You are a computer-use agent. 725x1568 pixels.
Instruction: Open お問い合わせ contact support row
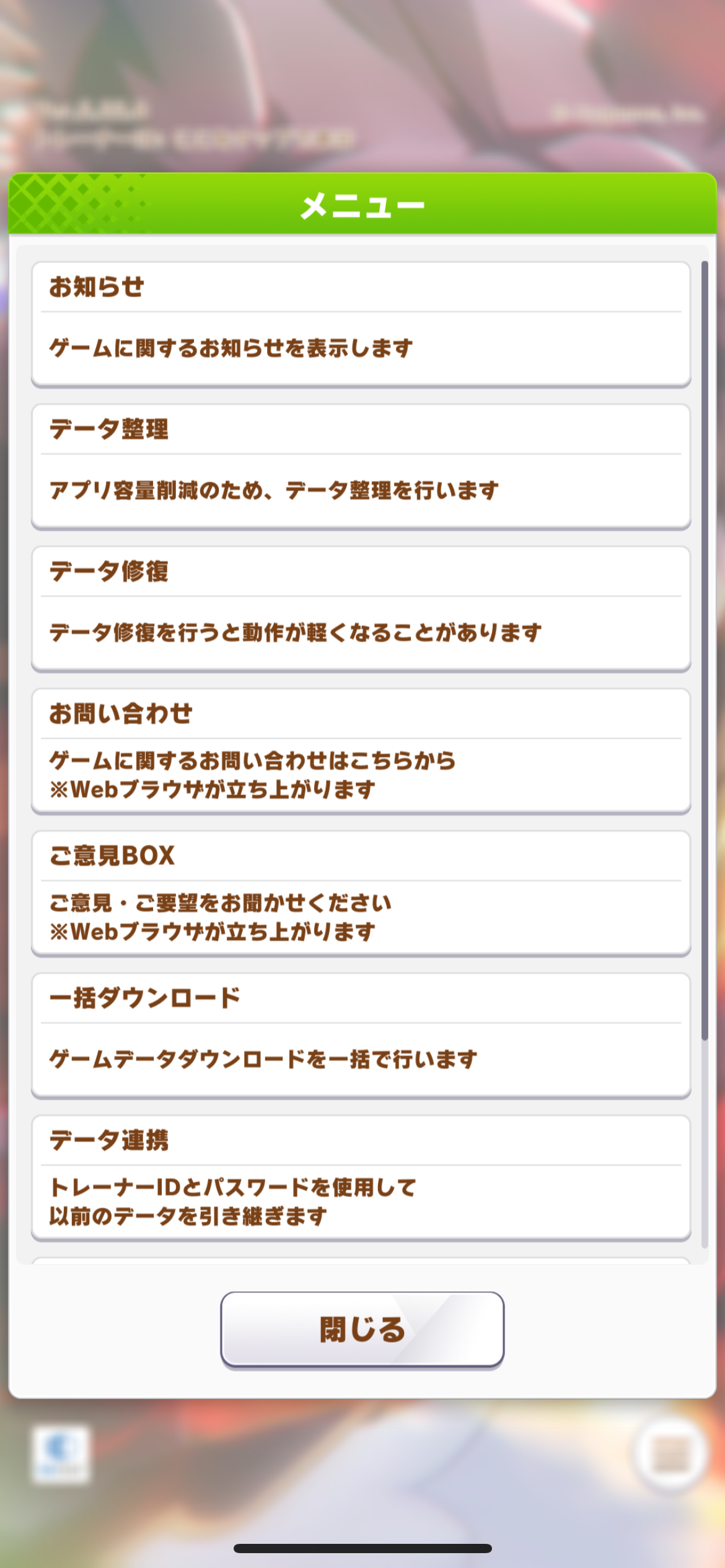pos(361,751)
